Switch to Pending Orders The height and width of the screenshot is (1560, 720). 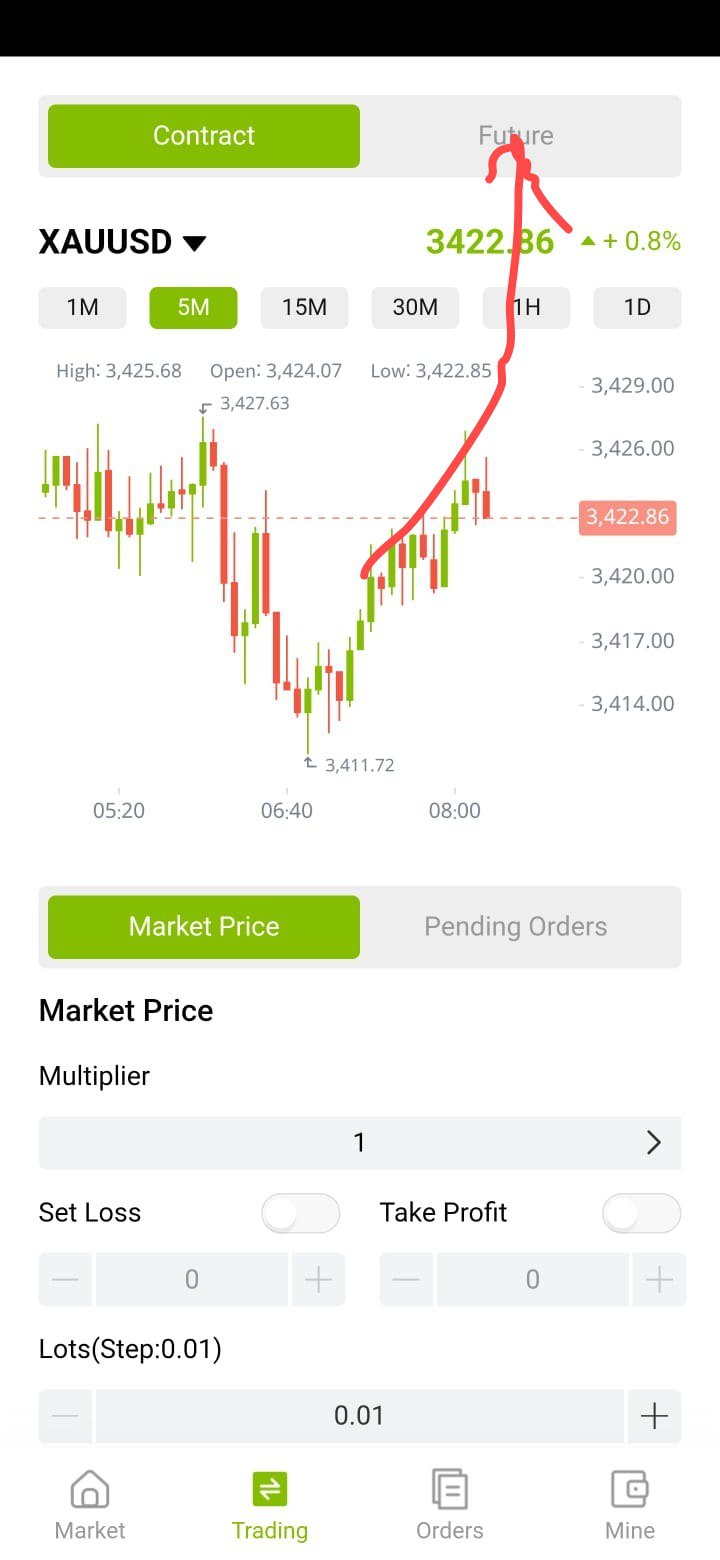pyautogui.click(x=516, y=927)
